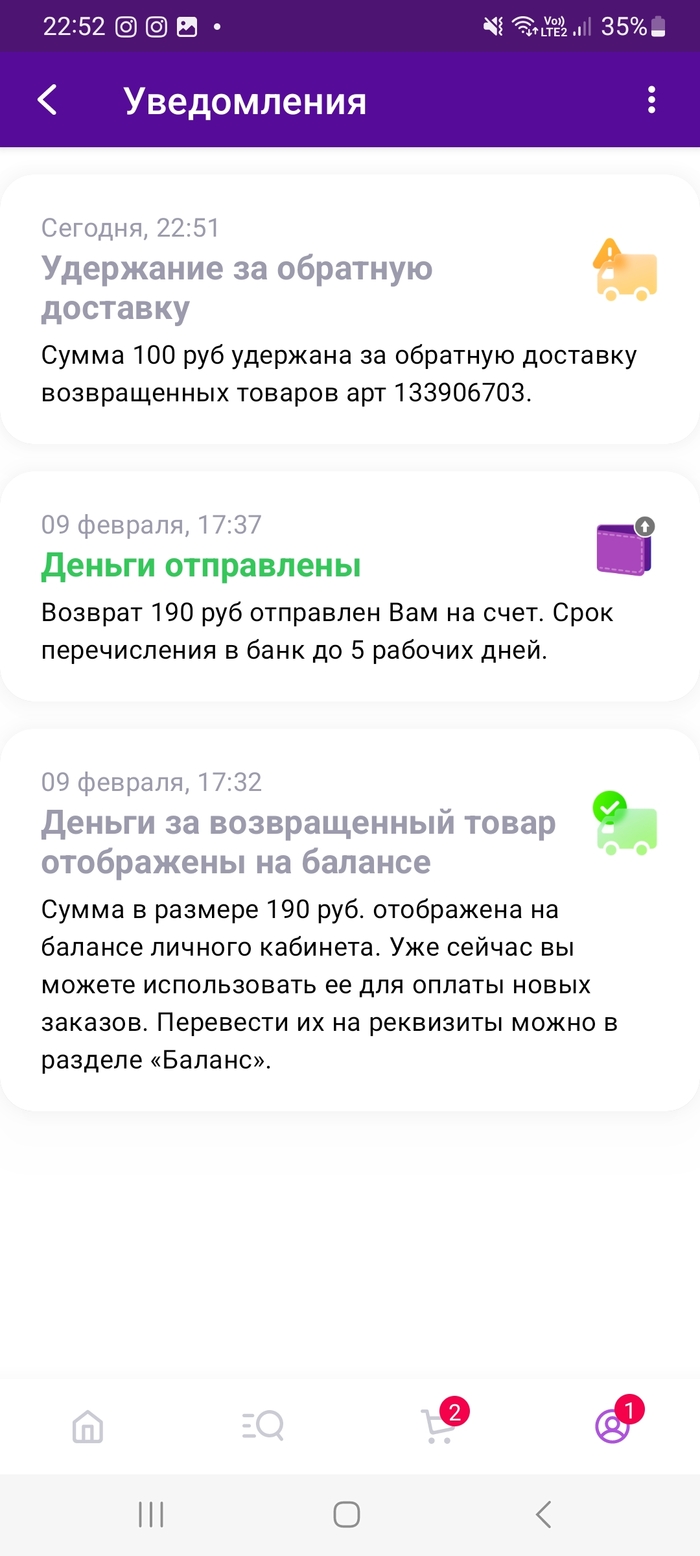Open the shopping cart tab
Image resolution: width=700 pixels, height=1556 pixels.
438,1426
